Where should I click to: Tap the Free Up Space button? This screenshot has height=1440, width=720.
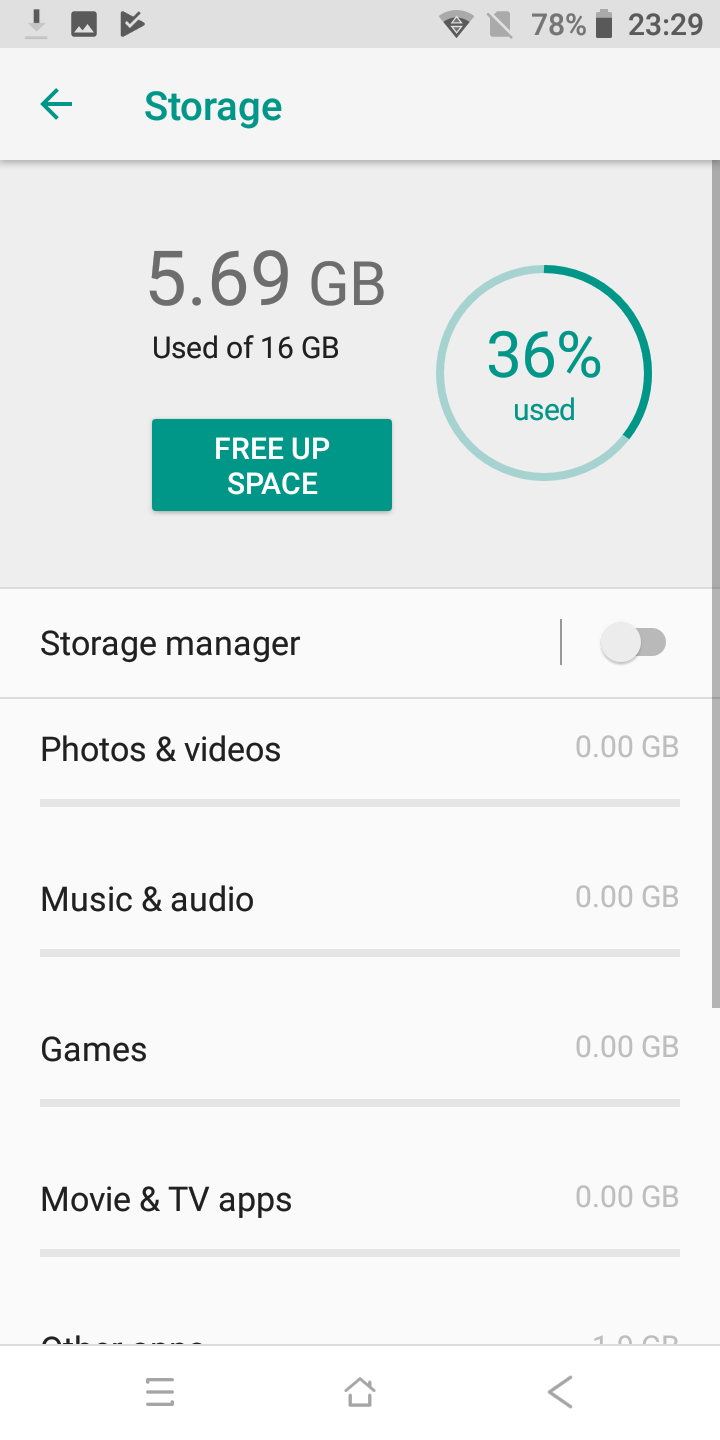coord(272,465)
